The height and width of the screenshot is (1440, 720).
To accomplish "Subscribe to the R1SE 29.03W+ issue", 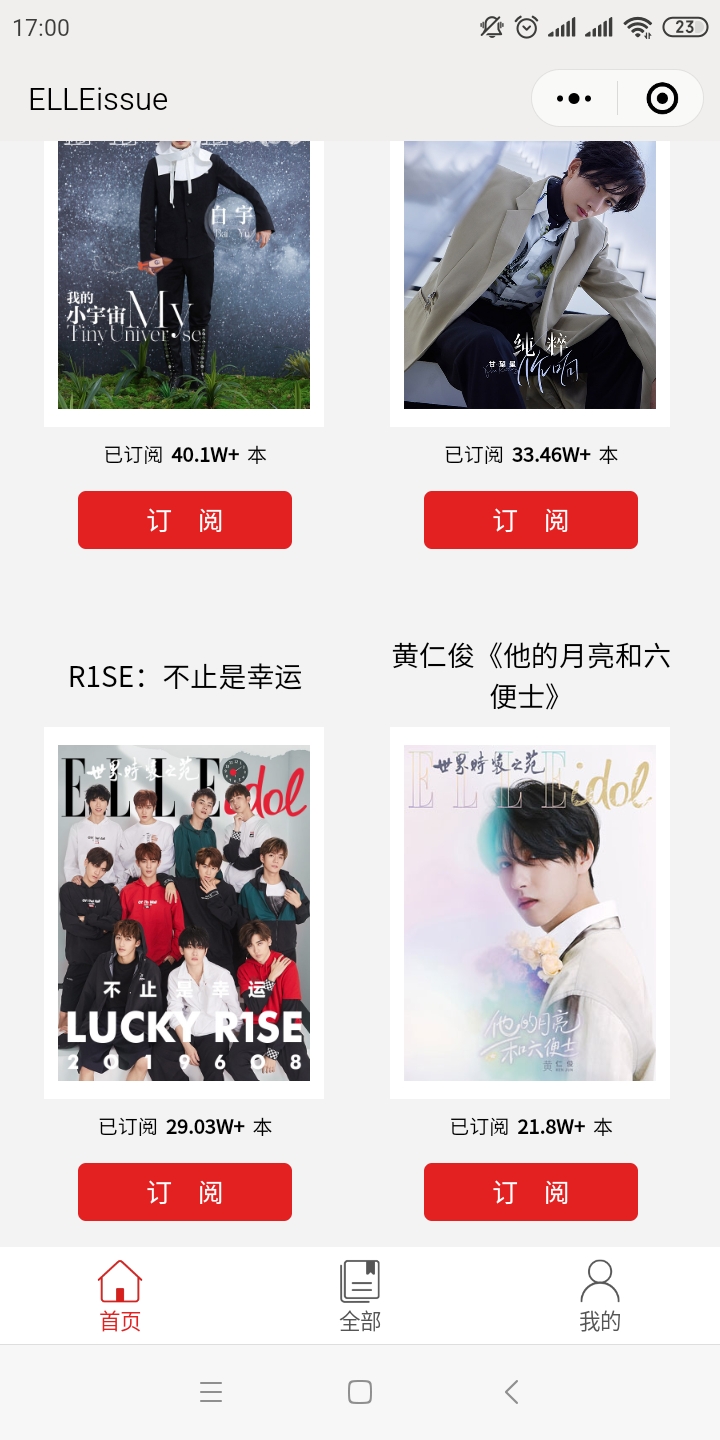I will tap(185, 1192).
